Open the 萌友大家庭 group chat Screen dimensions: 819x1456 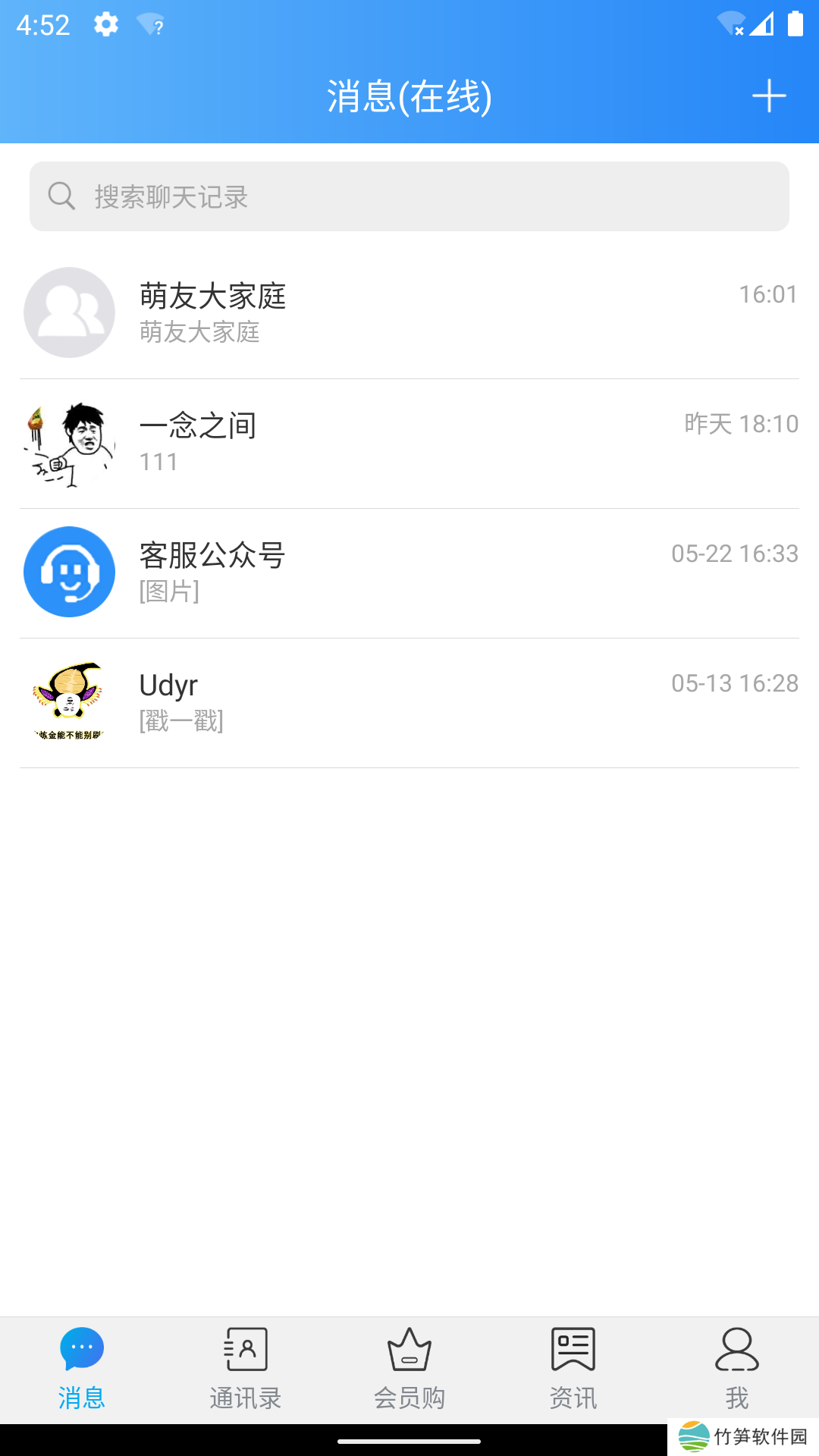409,312
